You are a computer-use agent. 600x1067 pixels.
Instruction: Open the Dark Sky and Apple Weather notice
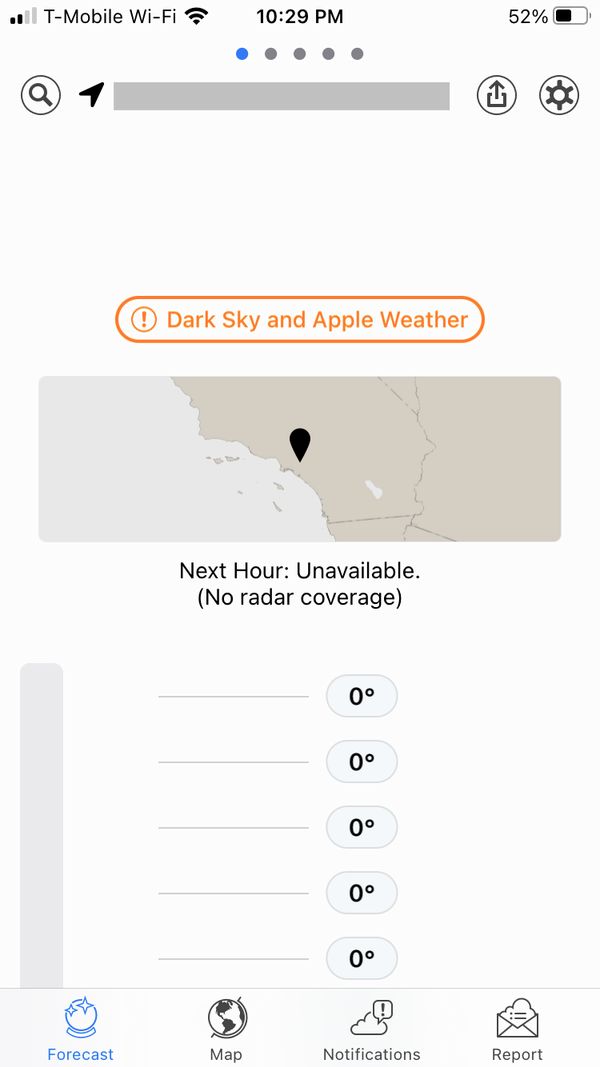coord(300,319)
